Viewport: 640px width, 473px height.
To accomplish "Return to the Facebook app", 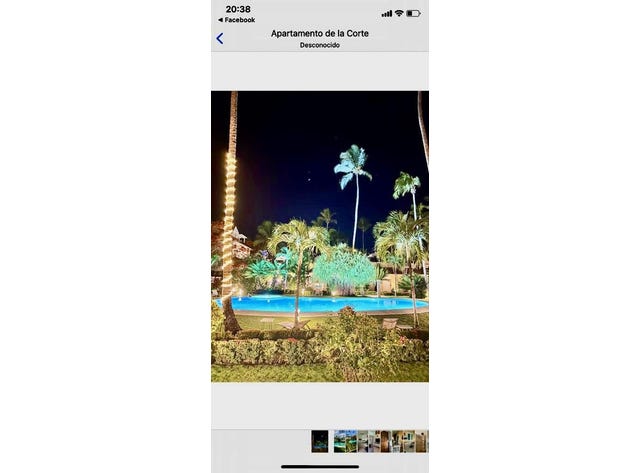I will (237, 20).
